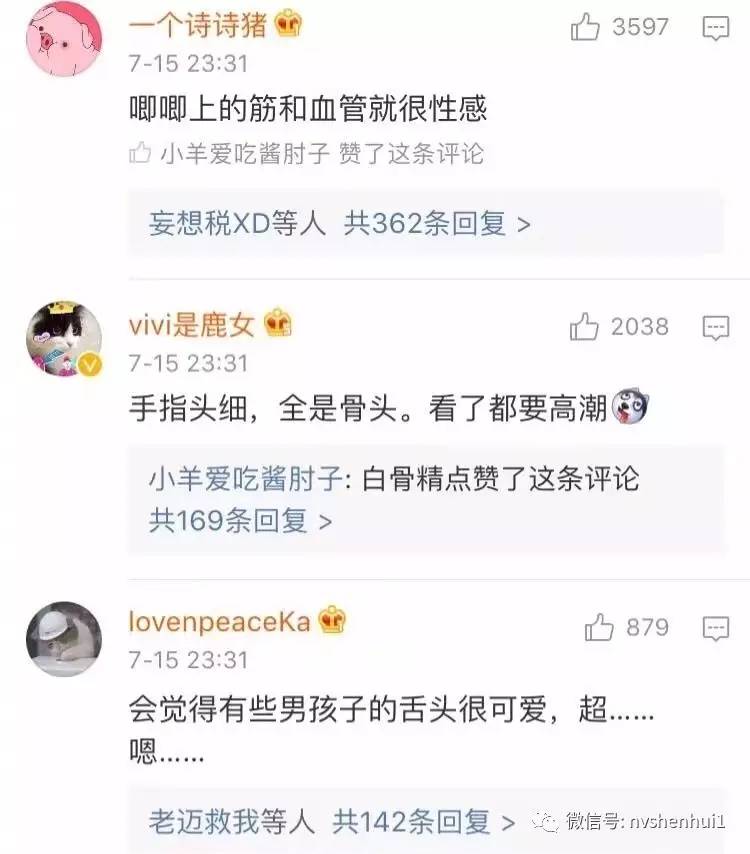Image resolution: width=750 pixels, height=854 pixels.
Task: Open the username 一个诗诗猪
Action: pos(198,24)
